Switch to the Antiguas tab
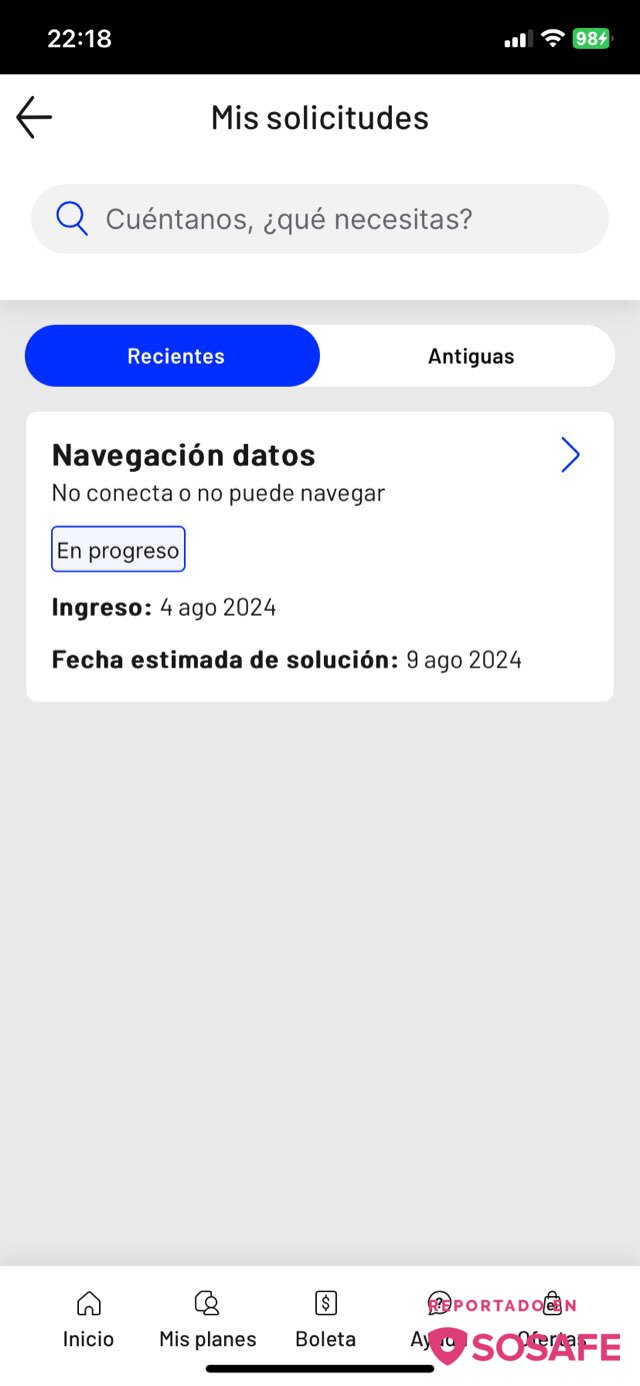The width and height of the screenshot is (640, 1386). (470, 356)
